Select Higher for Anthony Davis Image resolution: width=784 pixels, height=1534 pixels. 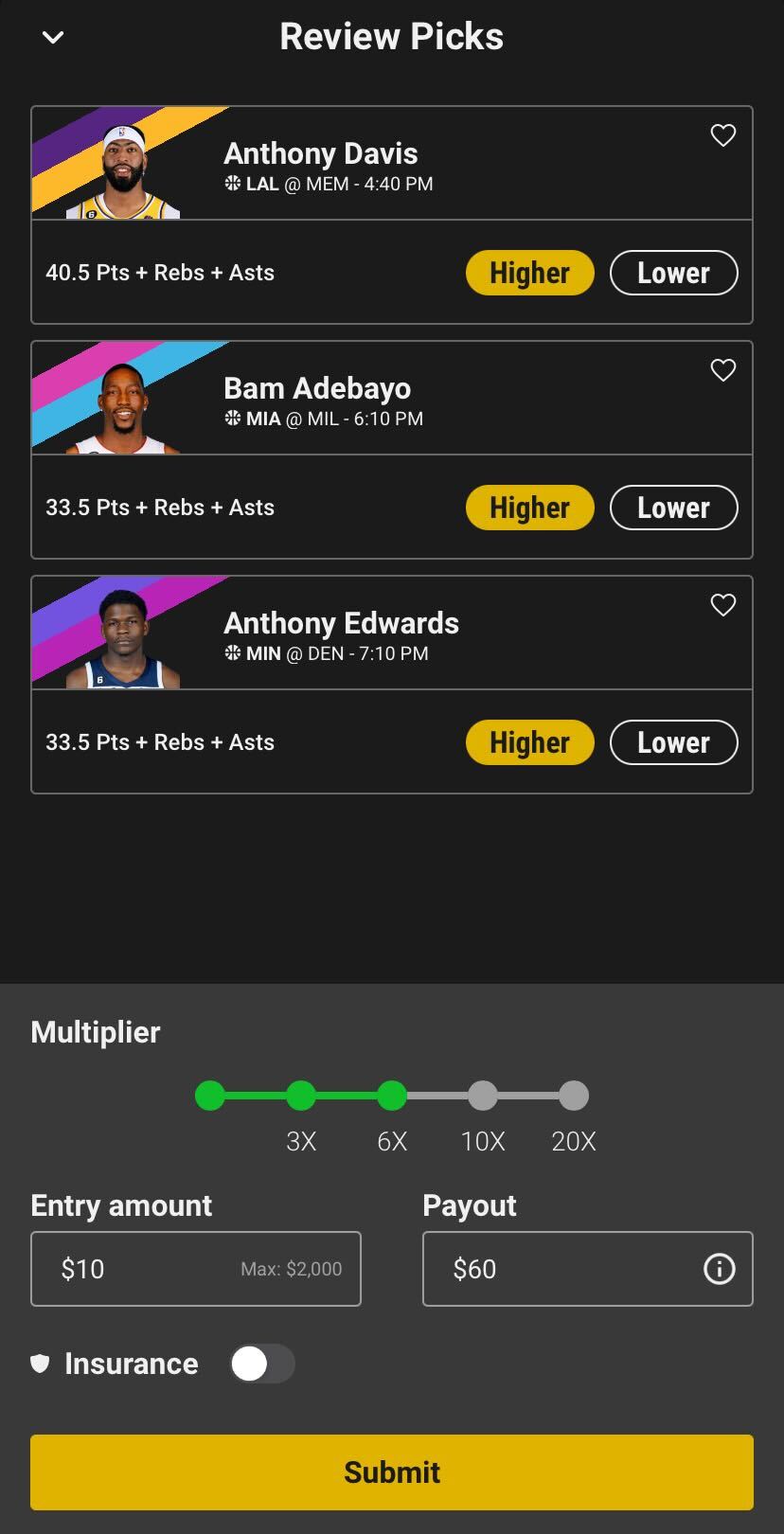tap(529, 273)
